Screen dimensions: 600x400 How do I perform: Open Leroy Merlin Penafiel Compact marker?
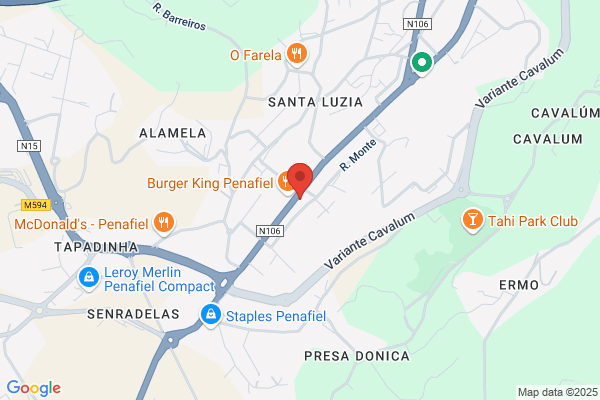click(89, 278)
